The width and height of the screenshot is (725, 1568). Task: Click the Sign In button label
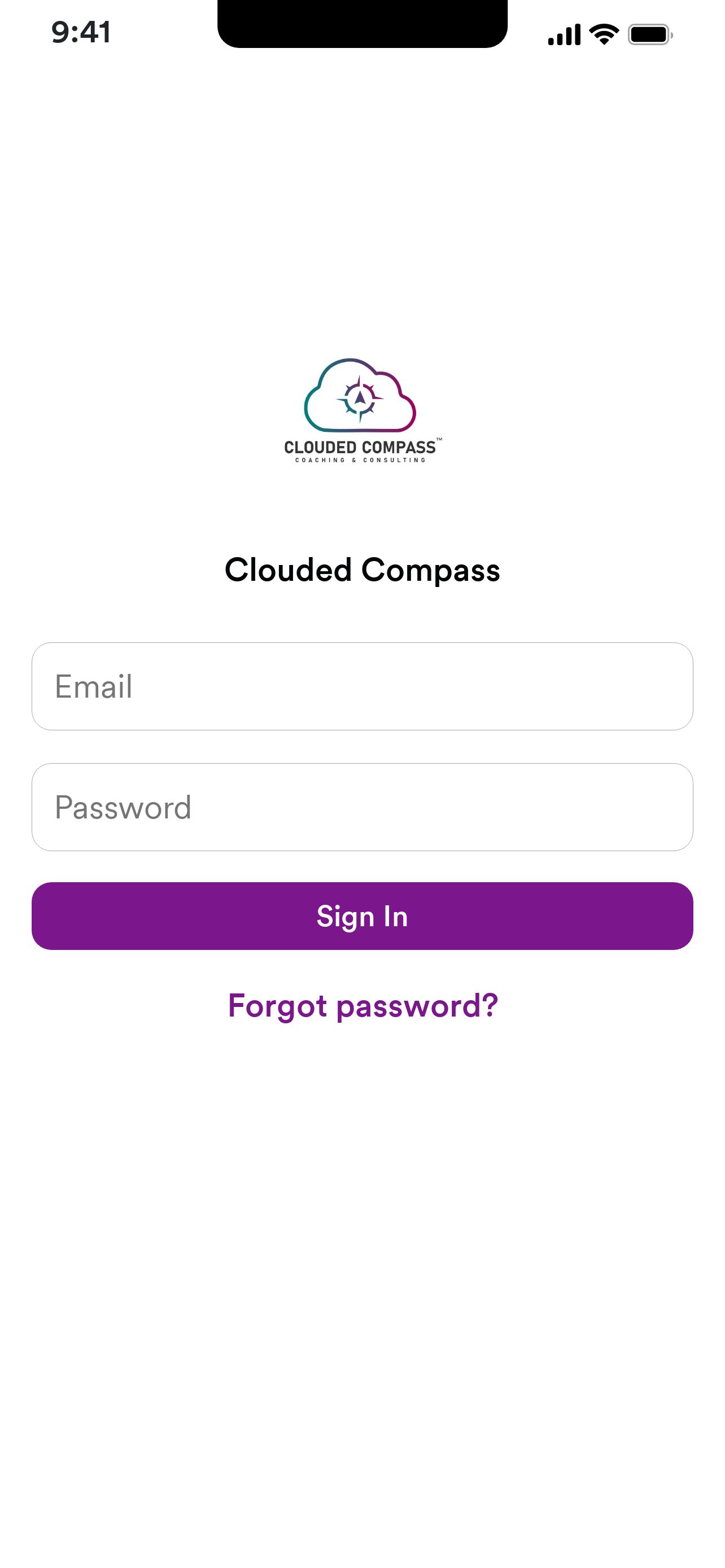361,916
